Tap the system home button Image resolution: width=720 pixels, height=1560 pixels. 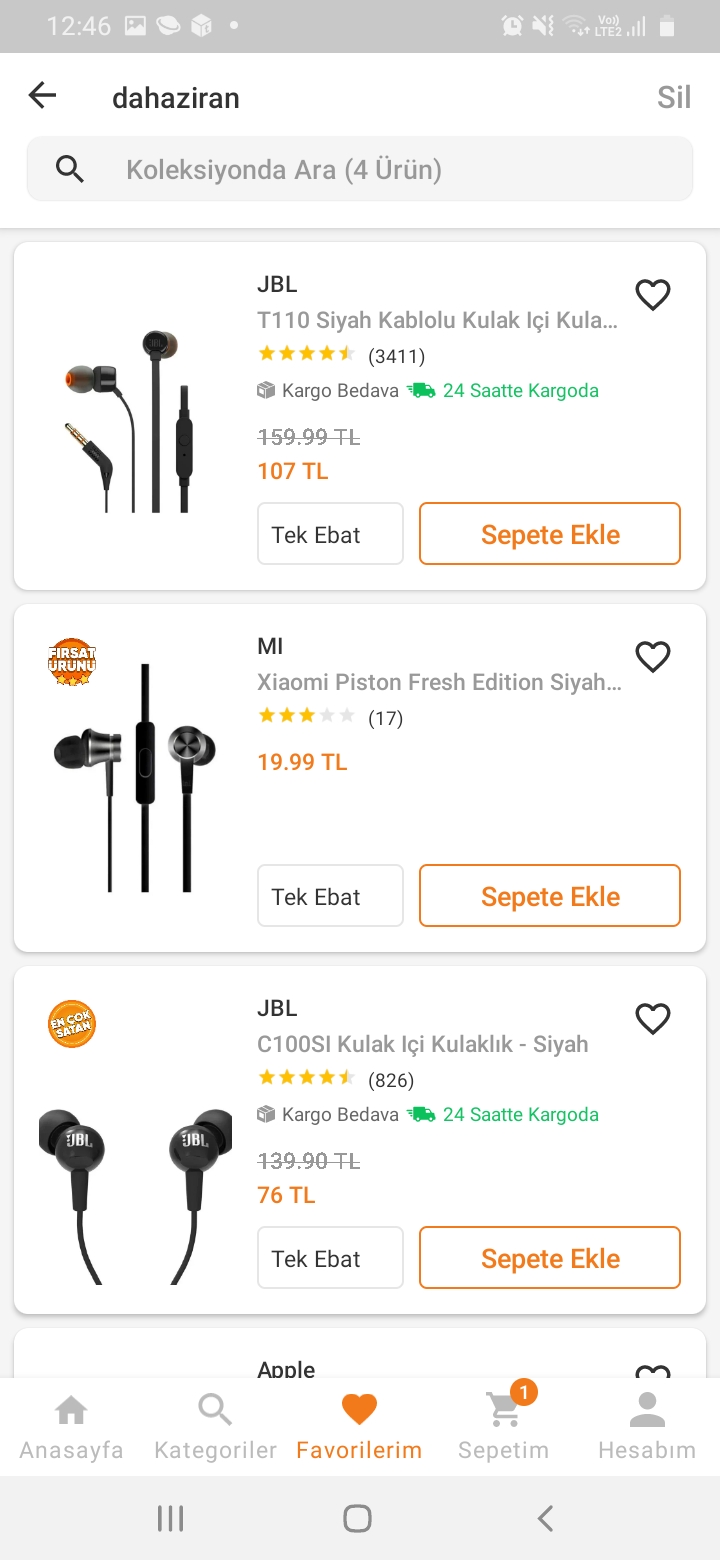357,1518
